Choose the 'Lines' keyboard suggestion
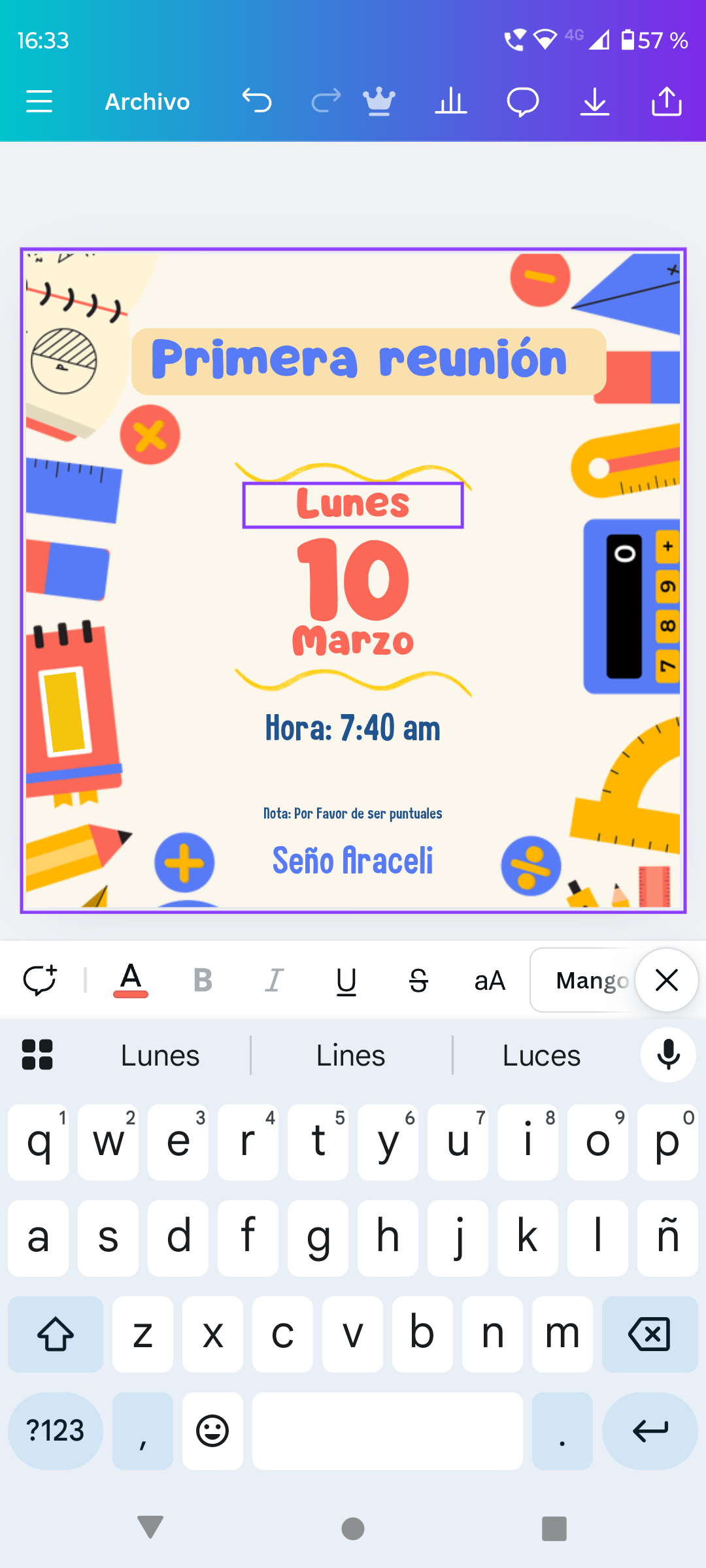Image resolution: width=706 pixels, height=1568 pixels. (x=351, y=1055)
